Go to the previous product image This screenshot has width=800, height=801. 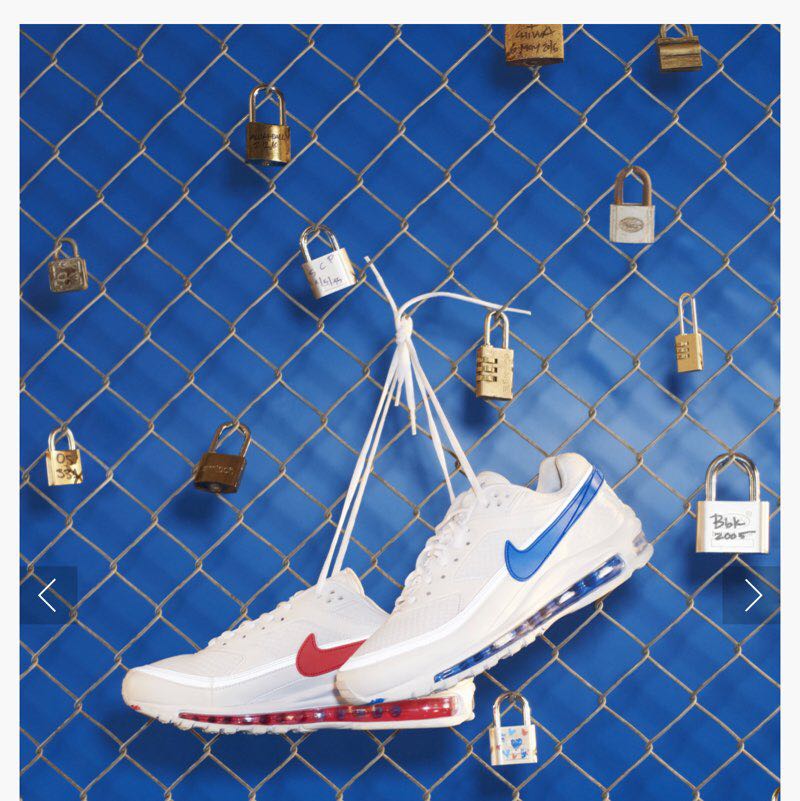pos(47,595)
